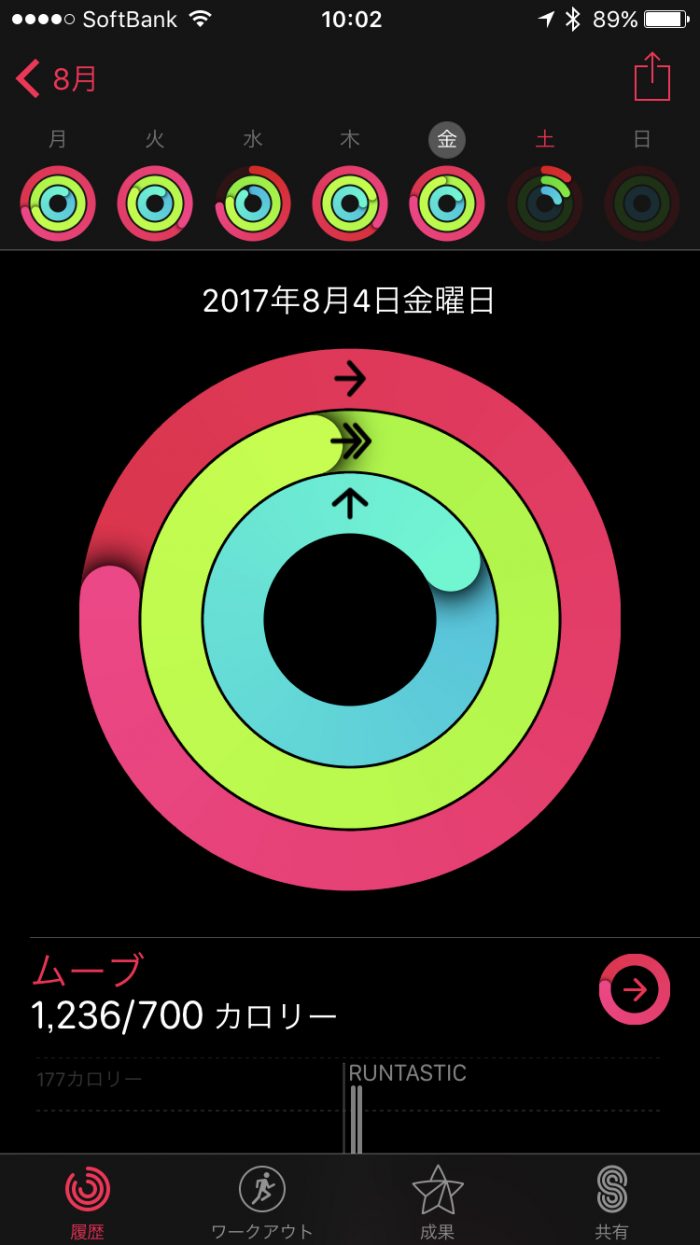The width and height of the screenshot is (700, 1245).
Task: Select Thursday (木) activity rings
Action: [349, 204]
